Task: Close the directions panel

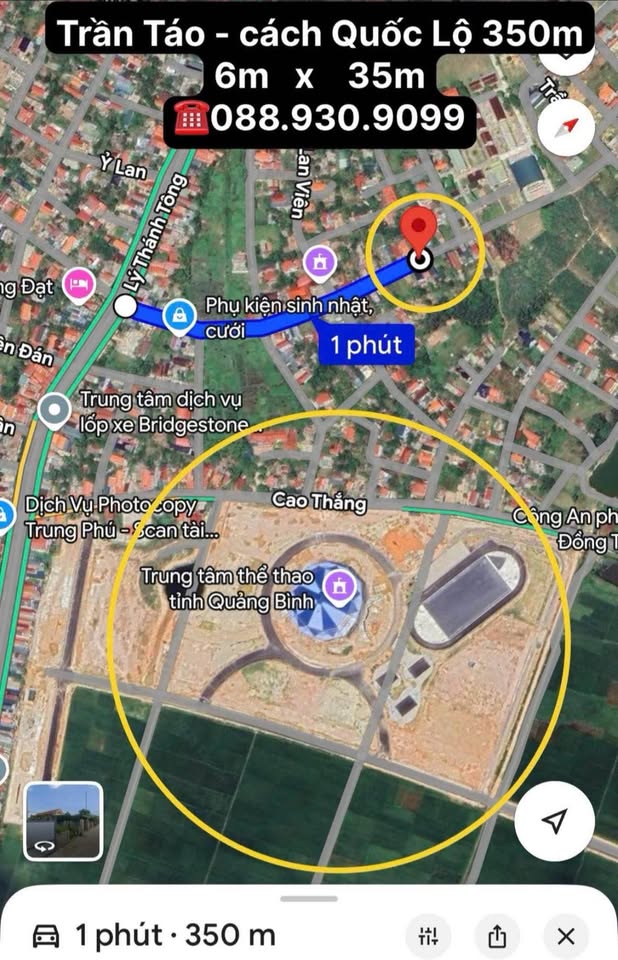Action: (x=566, y=936)
